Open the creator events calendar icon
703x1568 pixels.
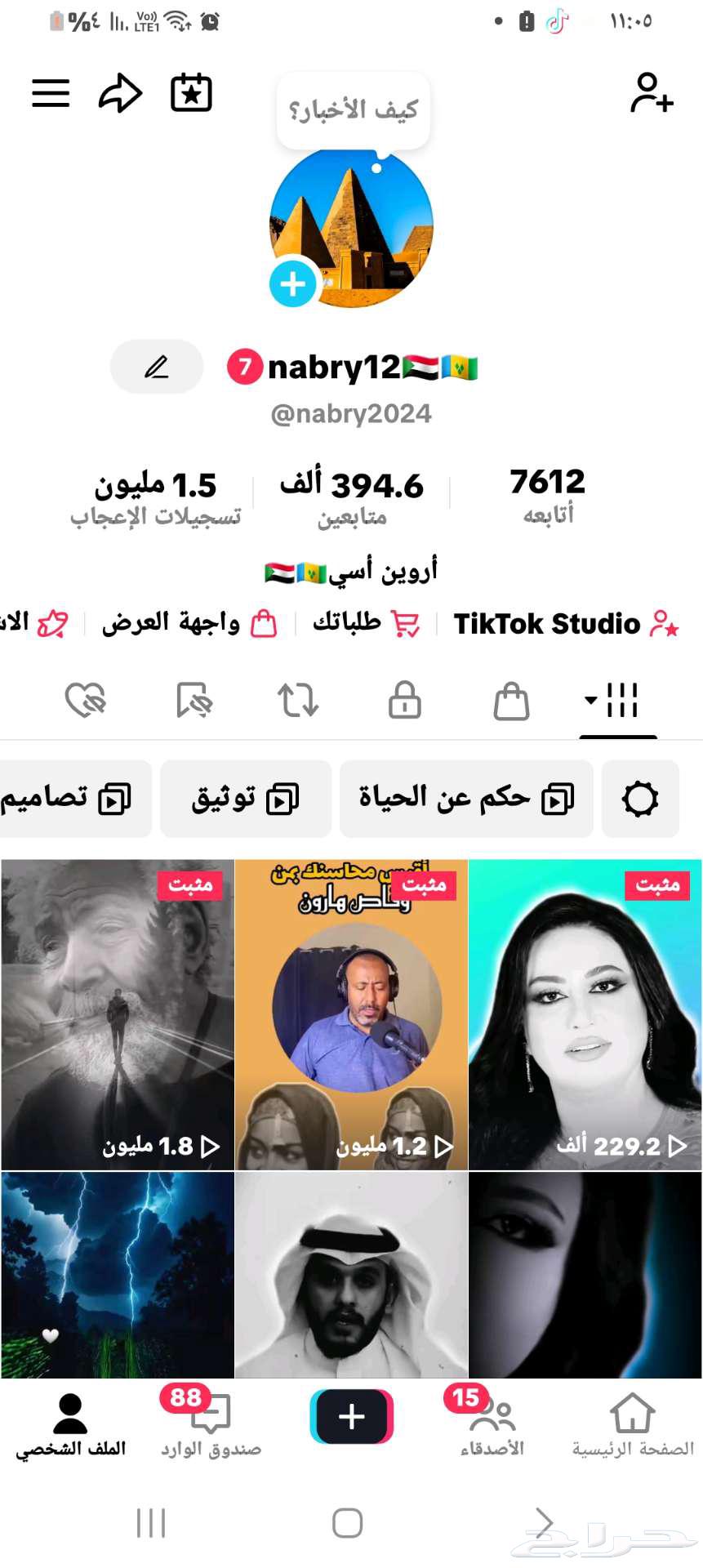click(x=190, y=93)
